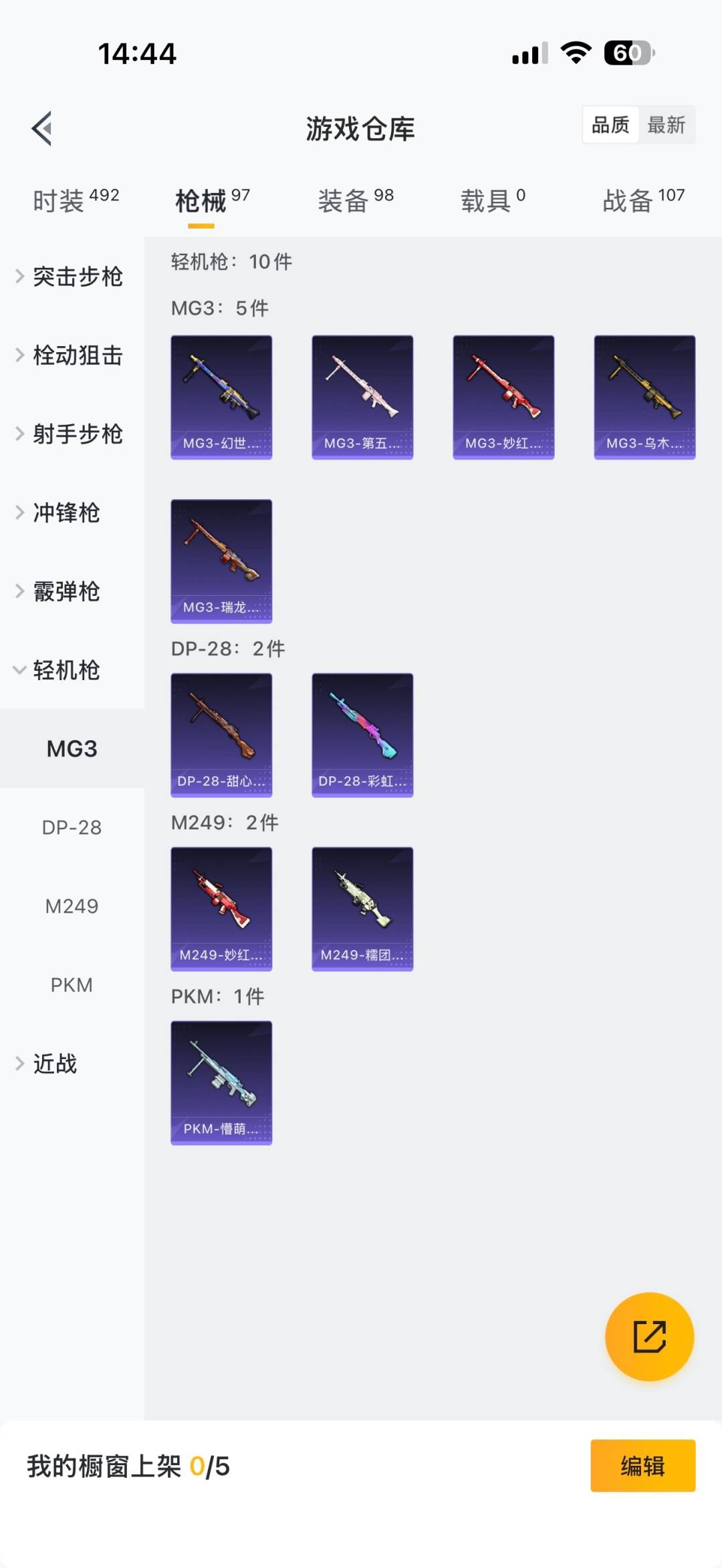Screen dimensions: 722x1568
Task: Tap the orange share floating button
Action: pyautogui.click(x=649, y=1337)
